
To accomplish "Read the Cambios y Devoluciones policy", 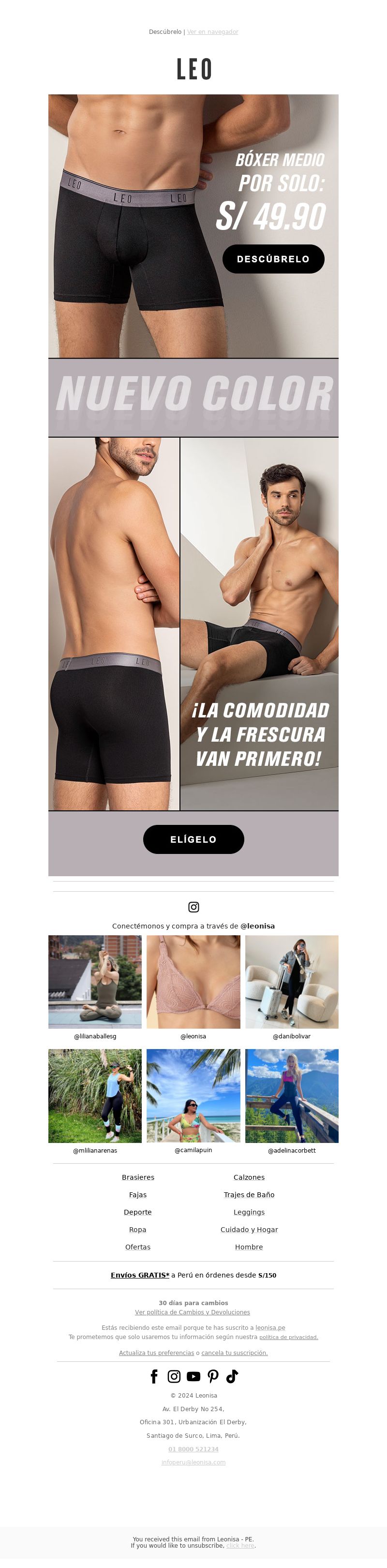I will (192, 1312).
